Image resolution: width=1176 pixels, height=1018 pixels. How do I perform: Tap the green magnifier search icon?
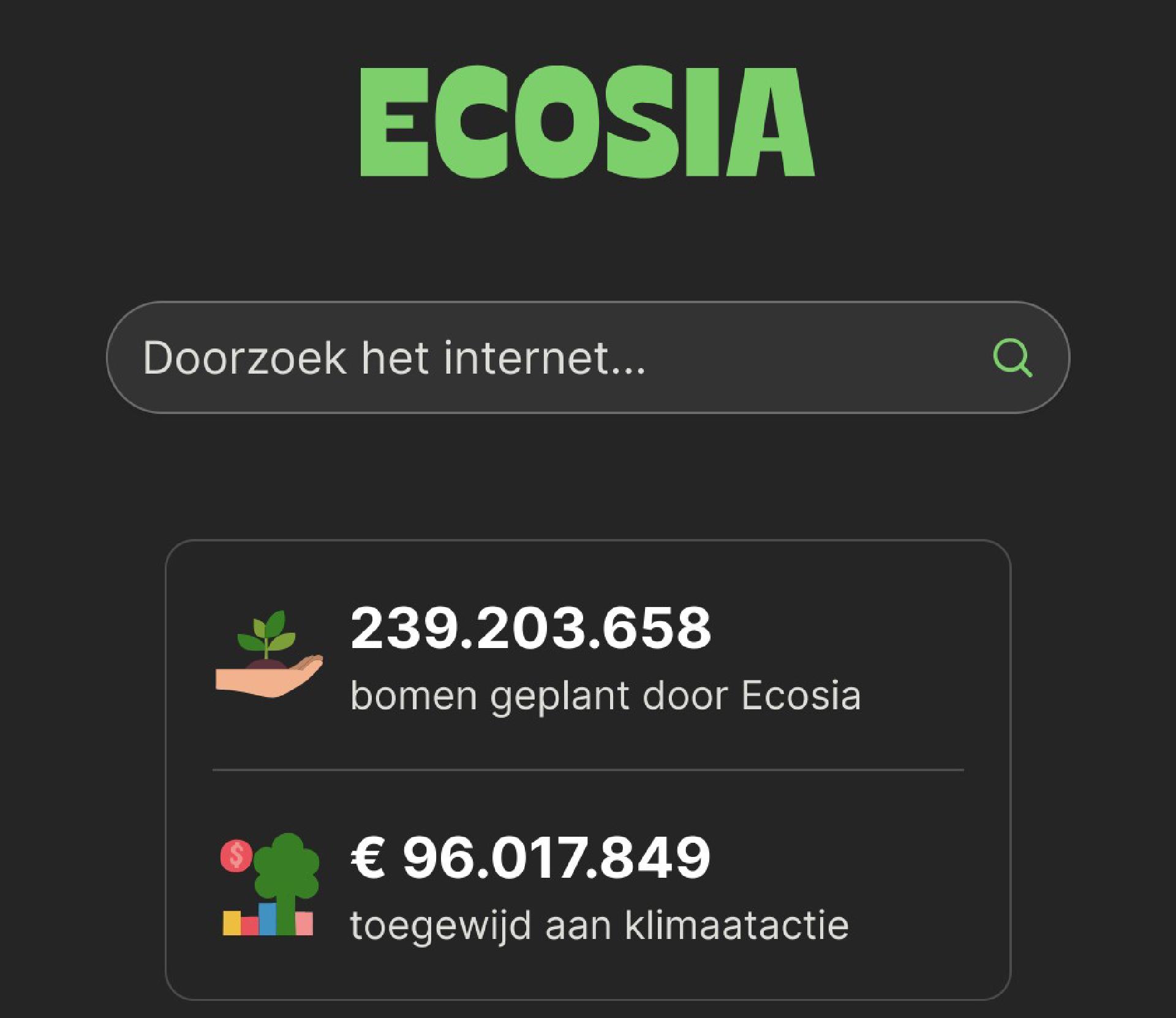click(1012, 358)
